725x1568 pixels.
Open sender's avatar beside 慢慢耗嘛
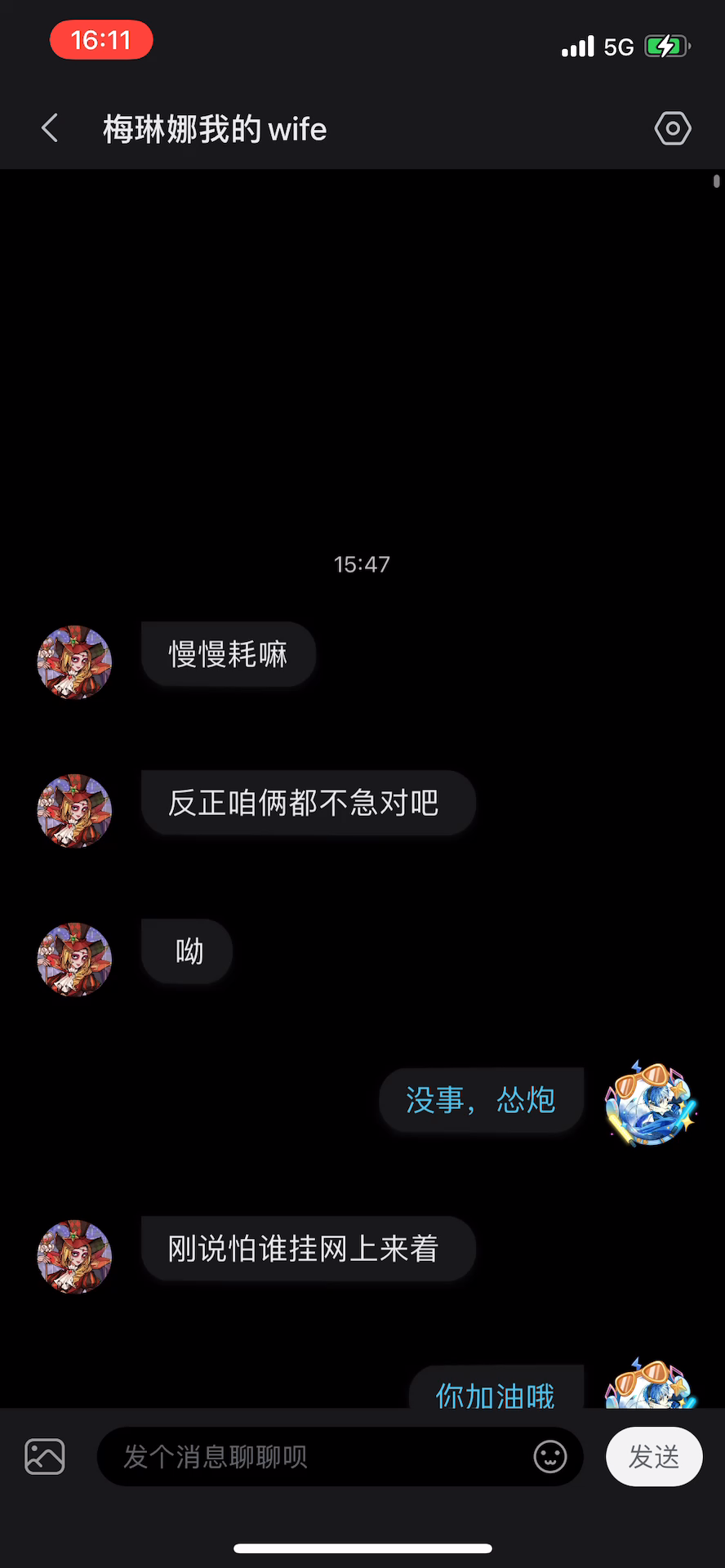[74, 662]
